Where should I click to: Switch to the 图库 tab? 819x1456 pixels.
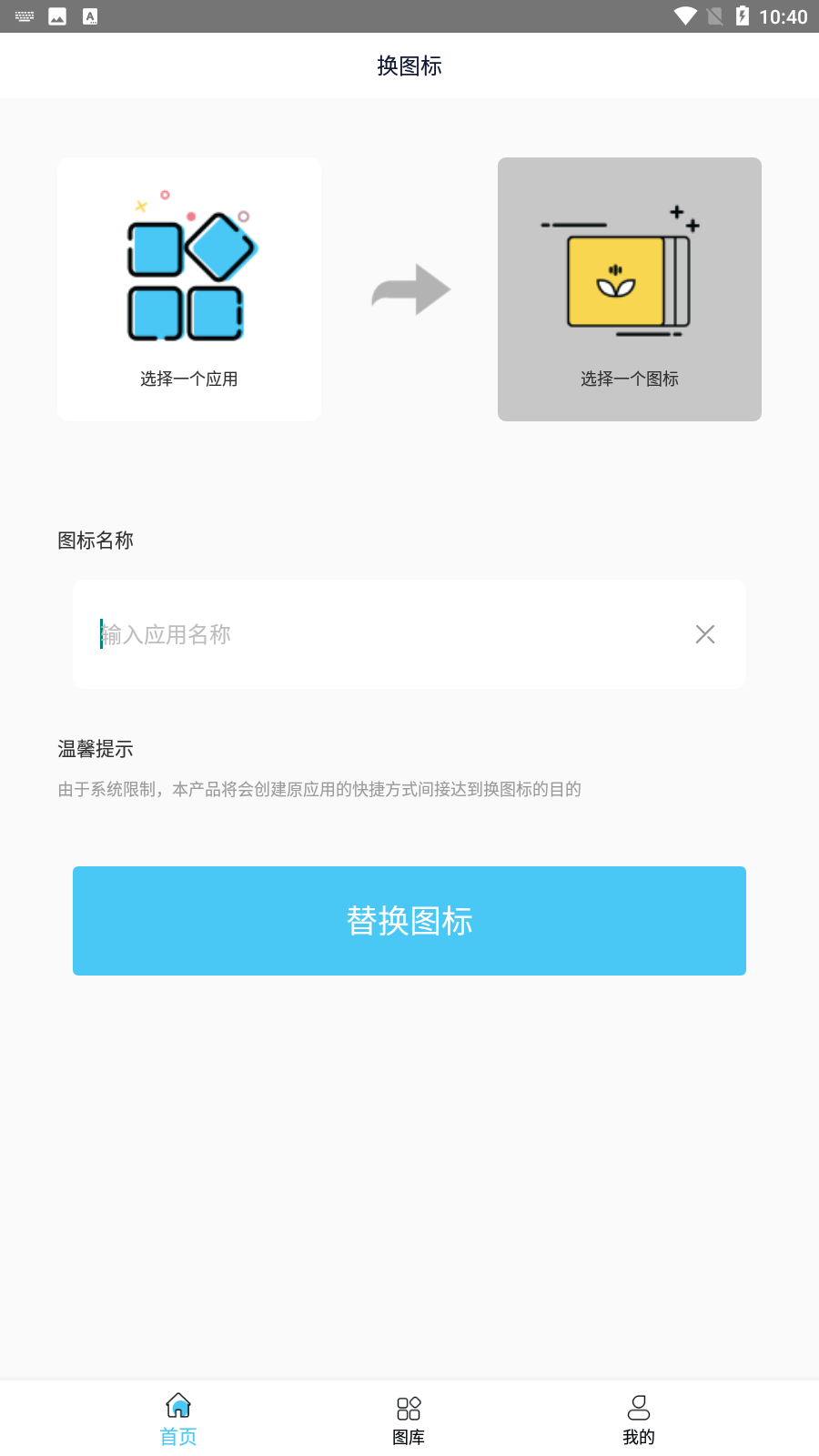pyautogui.click(x=409, y=1420)
